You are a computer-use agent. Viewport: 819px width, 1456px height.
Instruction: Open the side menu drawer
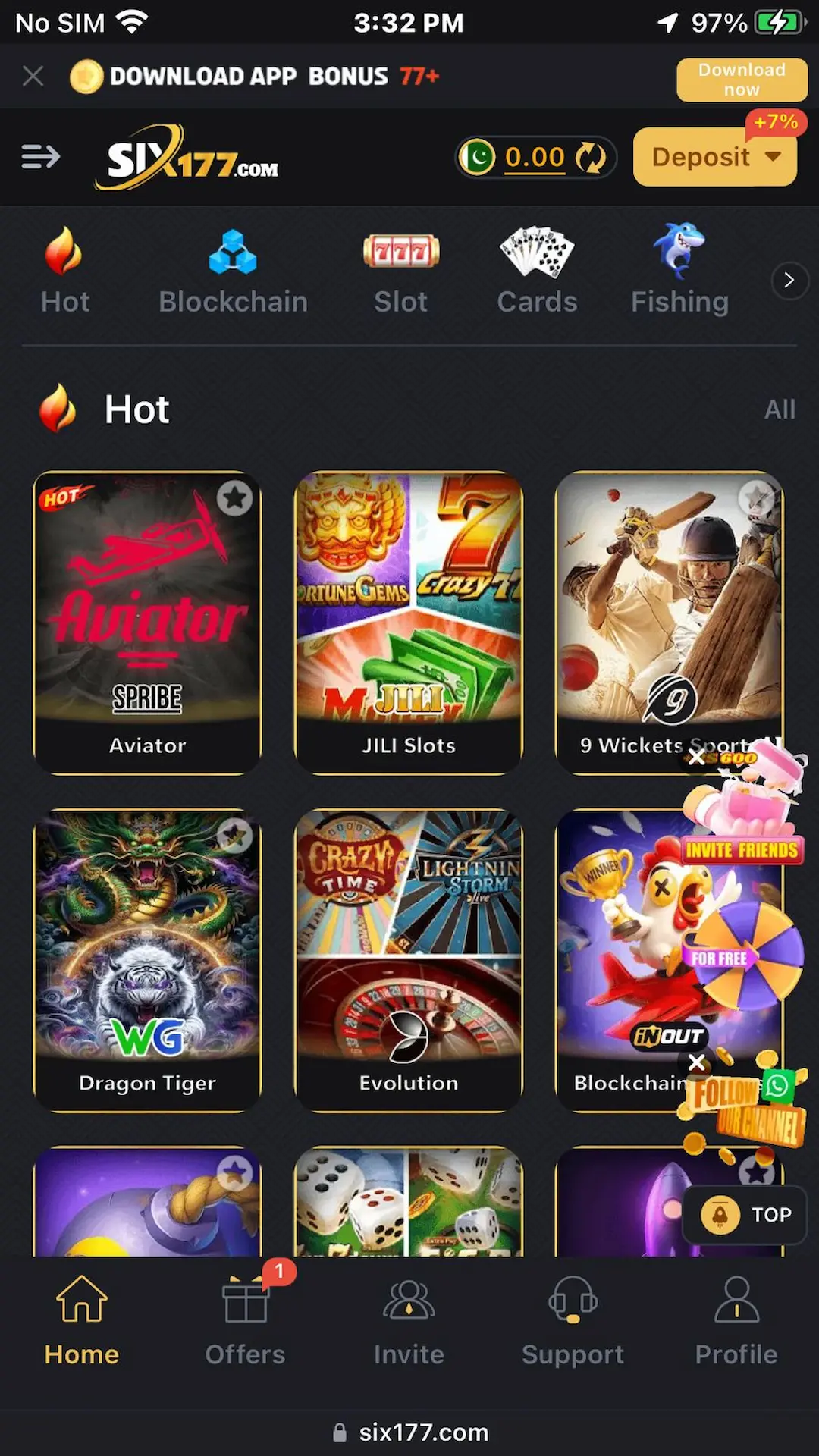pyautogui.click(x=40, y=157)
